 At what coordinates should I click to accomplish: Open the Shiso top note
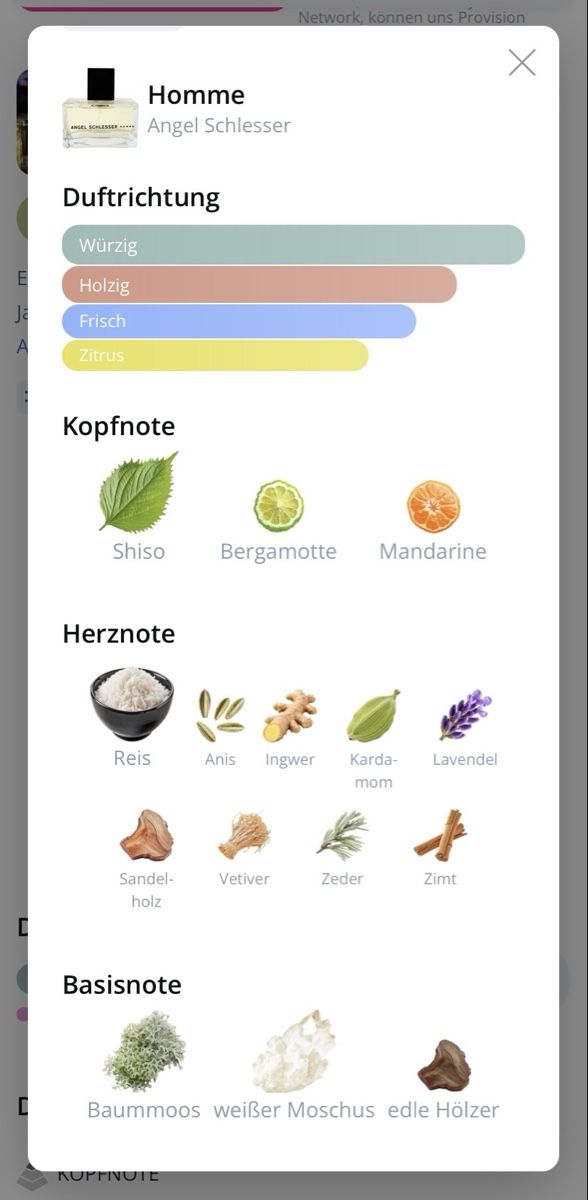138,507
